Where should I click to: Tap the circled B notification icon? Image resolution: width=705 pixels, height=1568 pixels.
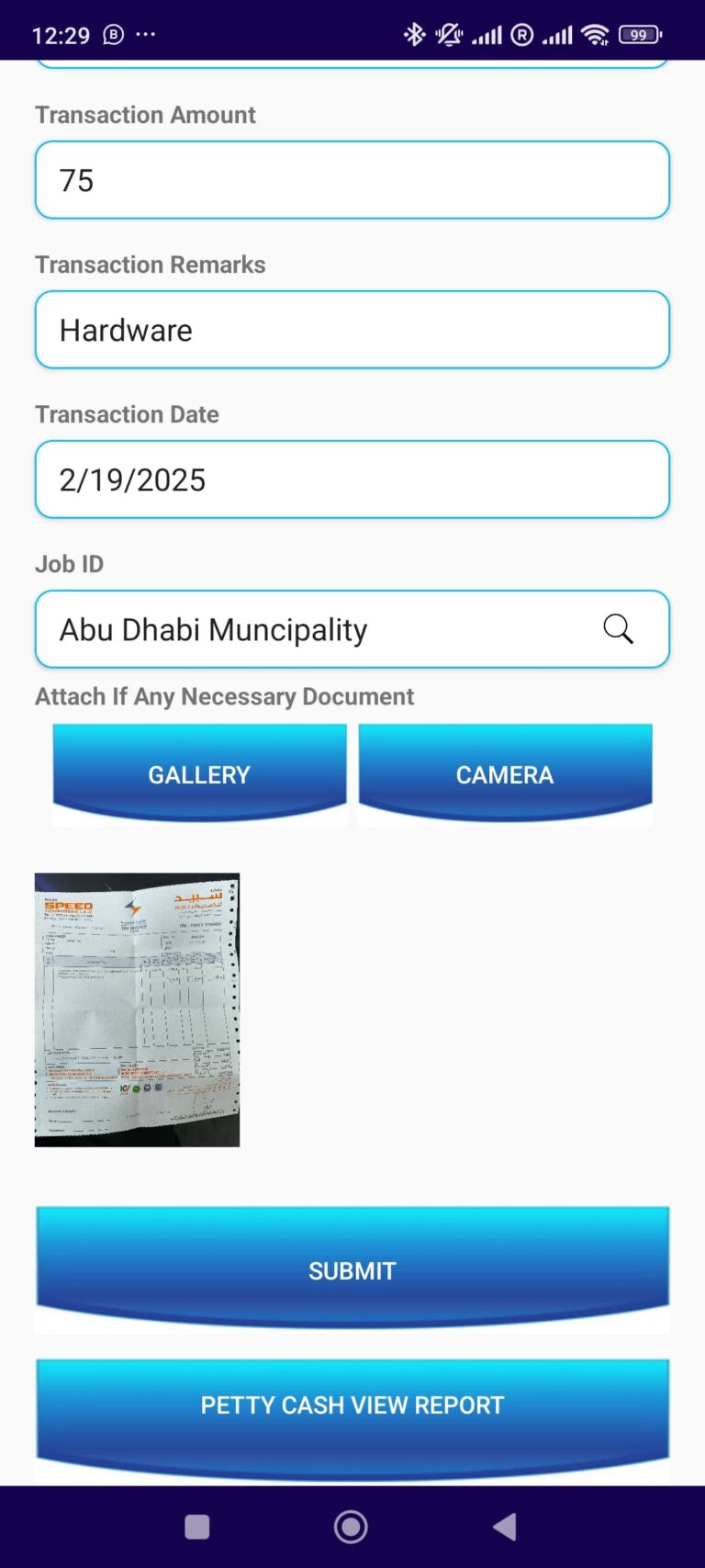112,34
